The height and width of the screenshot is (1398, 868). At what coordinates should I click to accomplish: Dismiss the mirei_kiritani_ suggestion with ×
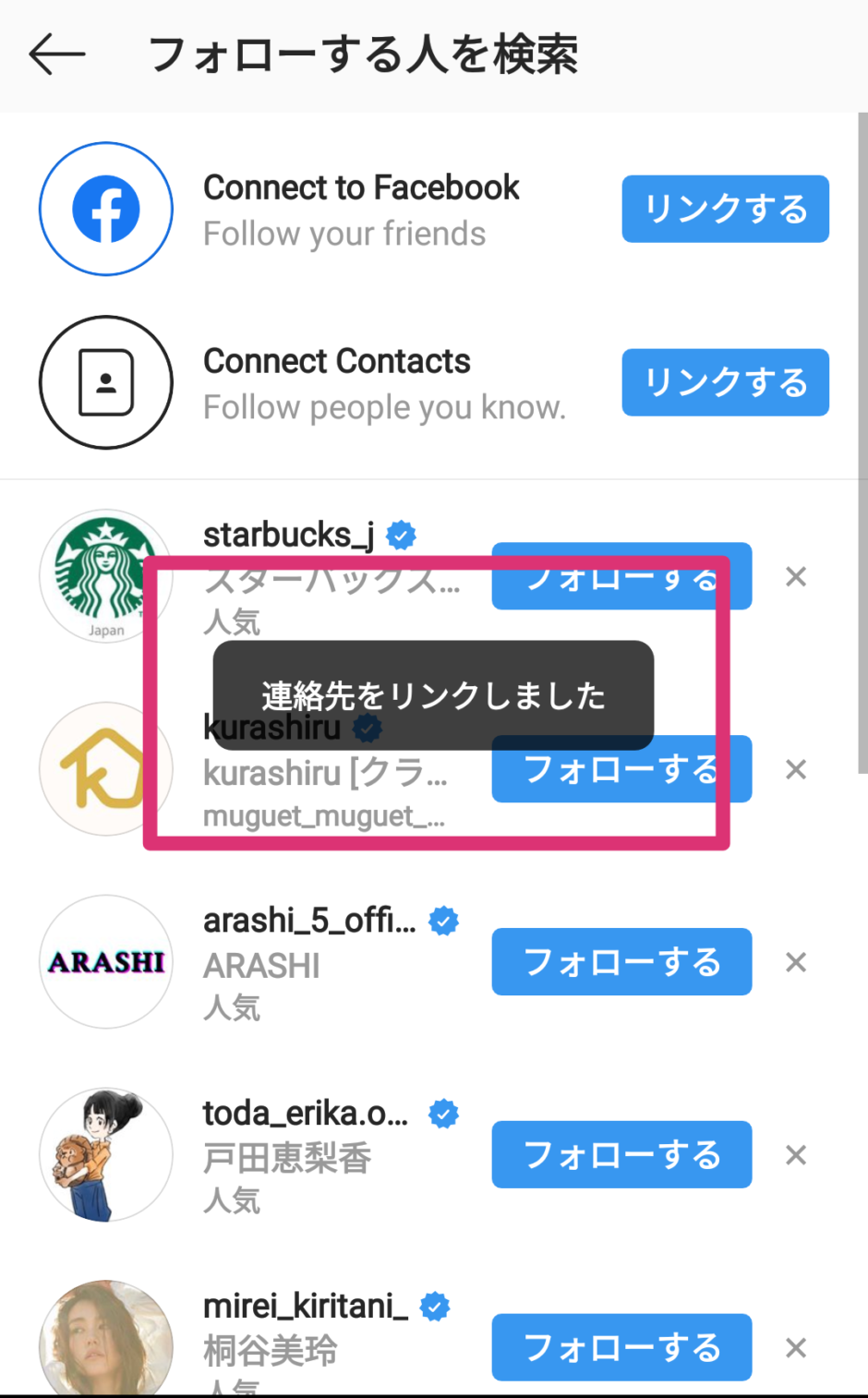[795, 1347]
